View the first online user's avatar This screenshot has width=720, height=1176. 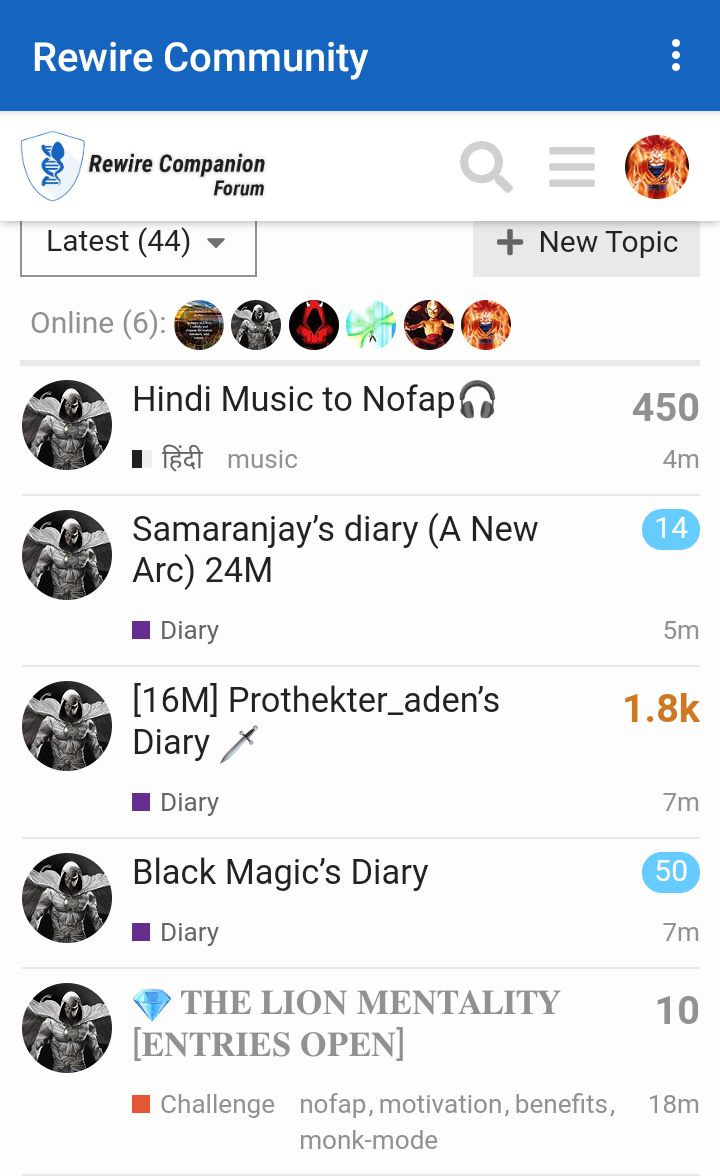[199, 325]
